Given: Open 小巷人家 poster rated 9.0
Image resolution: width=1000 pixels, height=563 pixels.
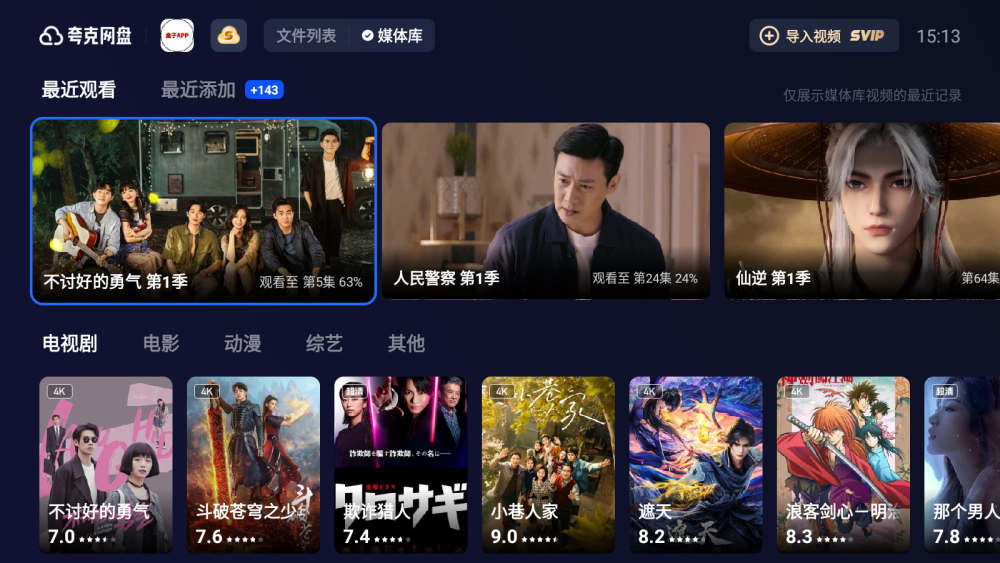Looking at the screenshot, I should click(x=549, y=464).
